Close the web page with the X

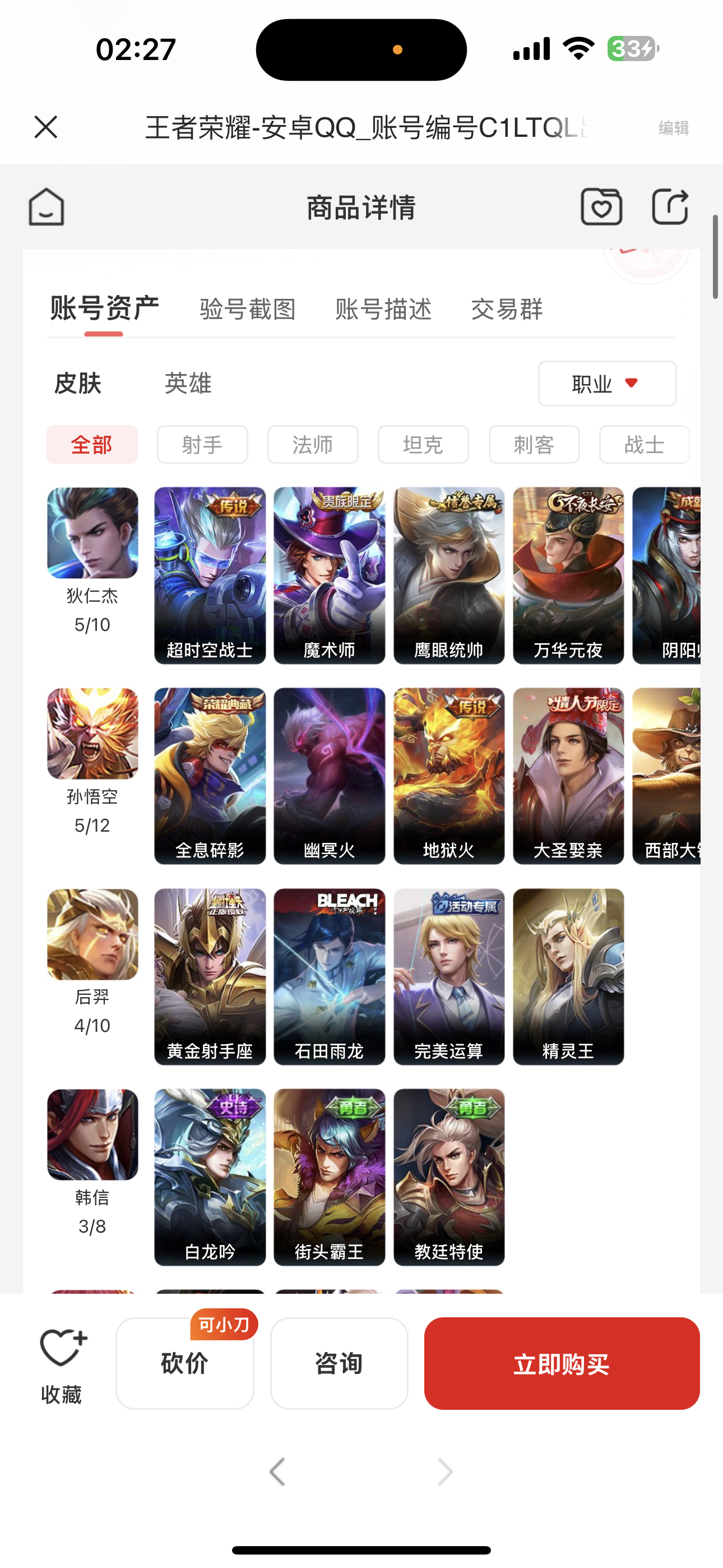45,127
